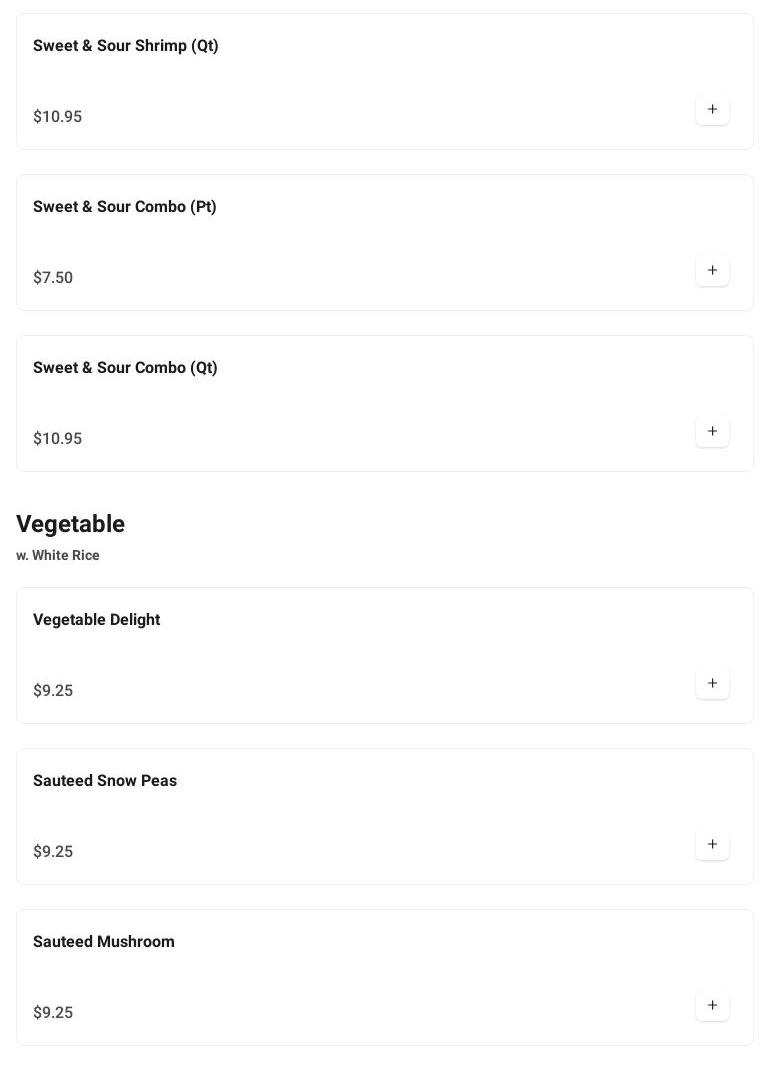This screenshot has height=1083, width=770.
Task: Add Sweet & Sour Shrimp (Qt) to order
Action: click(712, 109)
